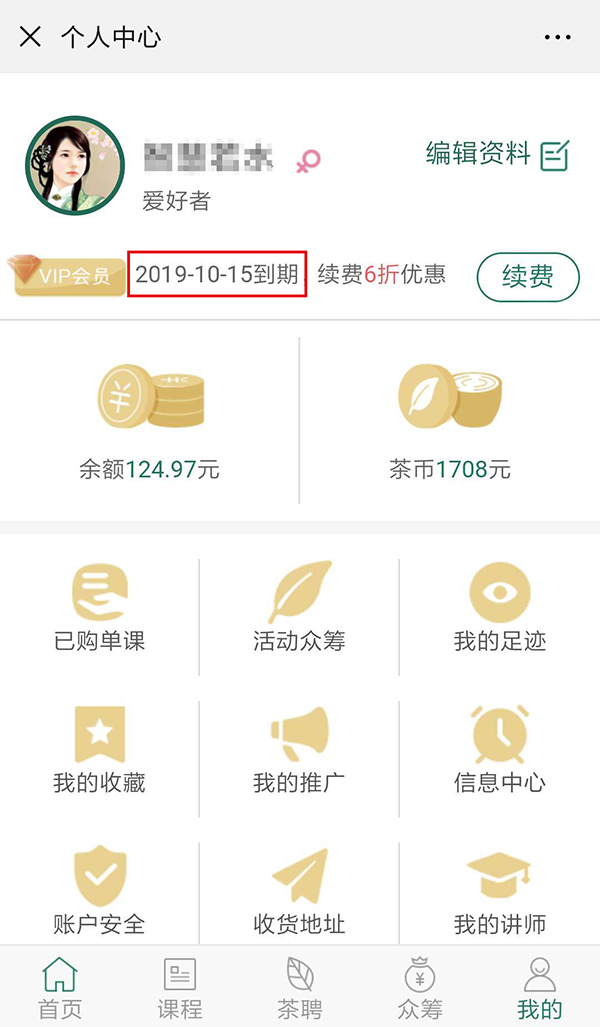
Task: Switch to the 众筹 crowdfunding tab
Action: point(420,987)
